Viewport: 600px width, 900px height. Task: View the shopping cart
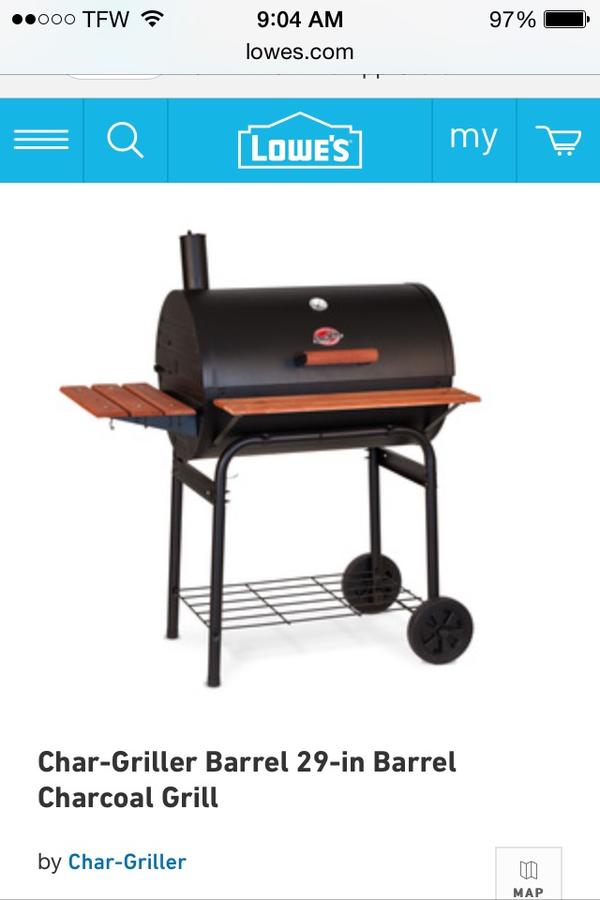pos(558,141)
